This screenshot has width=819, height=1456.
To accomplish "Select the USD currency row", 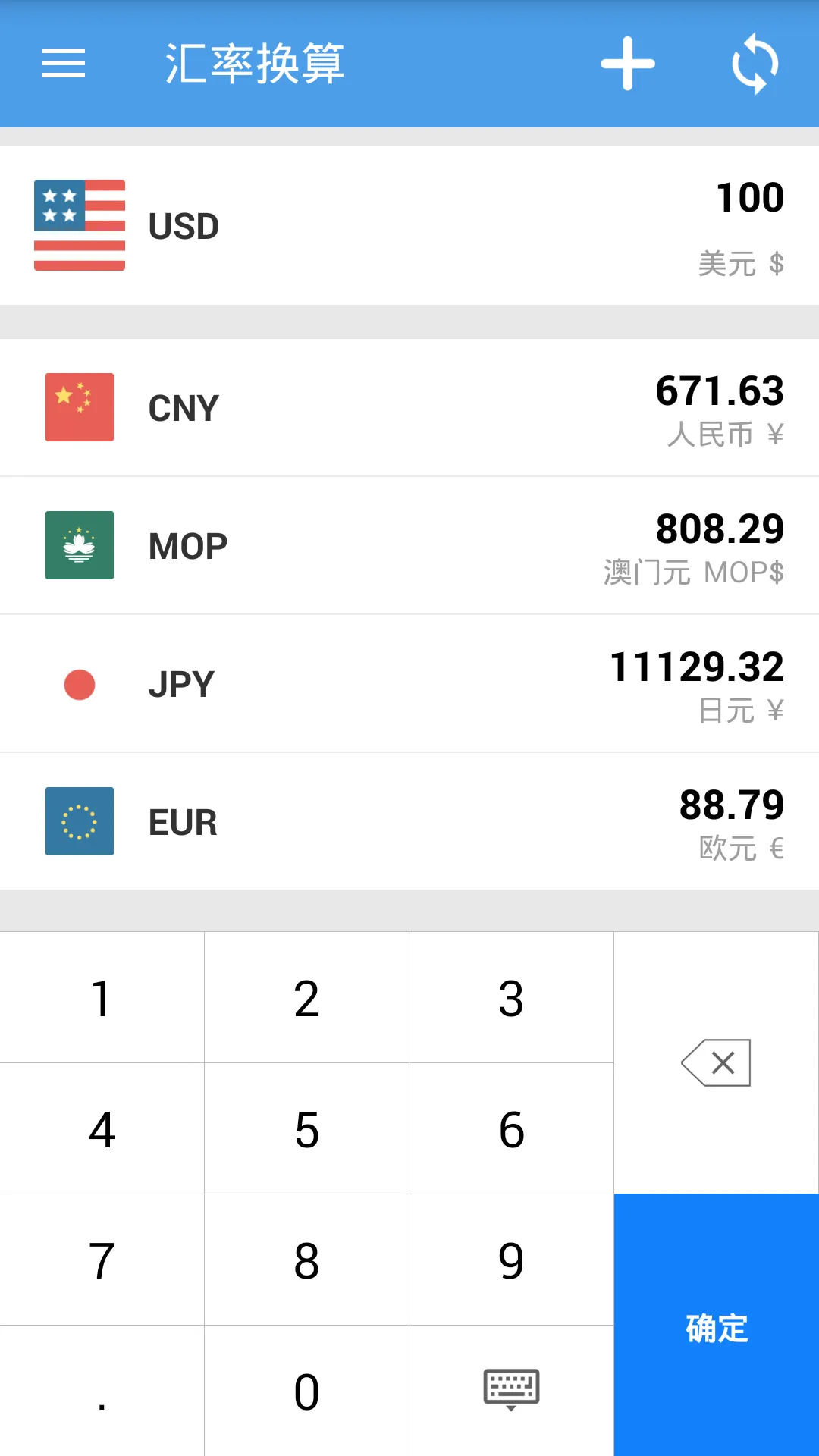I will point(409,224).
